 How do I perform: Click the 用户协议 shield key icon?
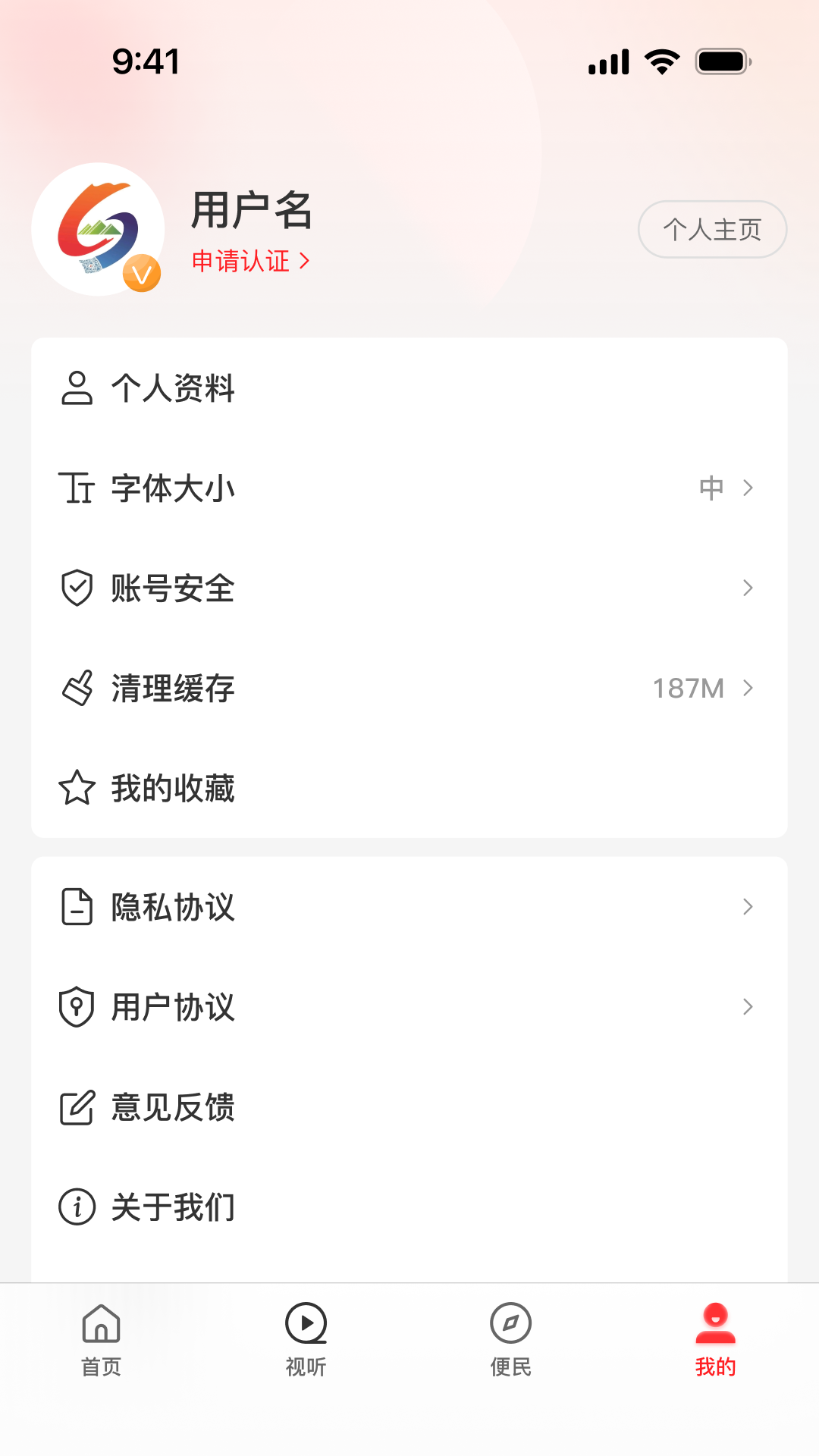[x=75, y=1007]
